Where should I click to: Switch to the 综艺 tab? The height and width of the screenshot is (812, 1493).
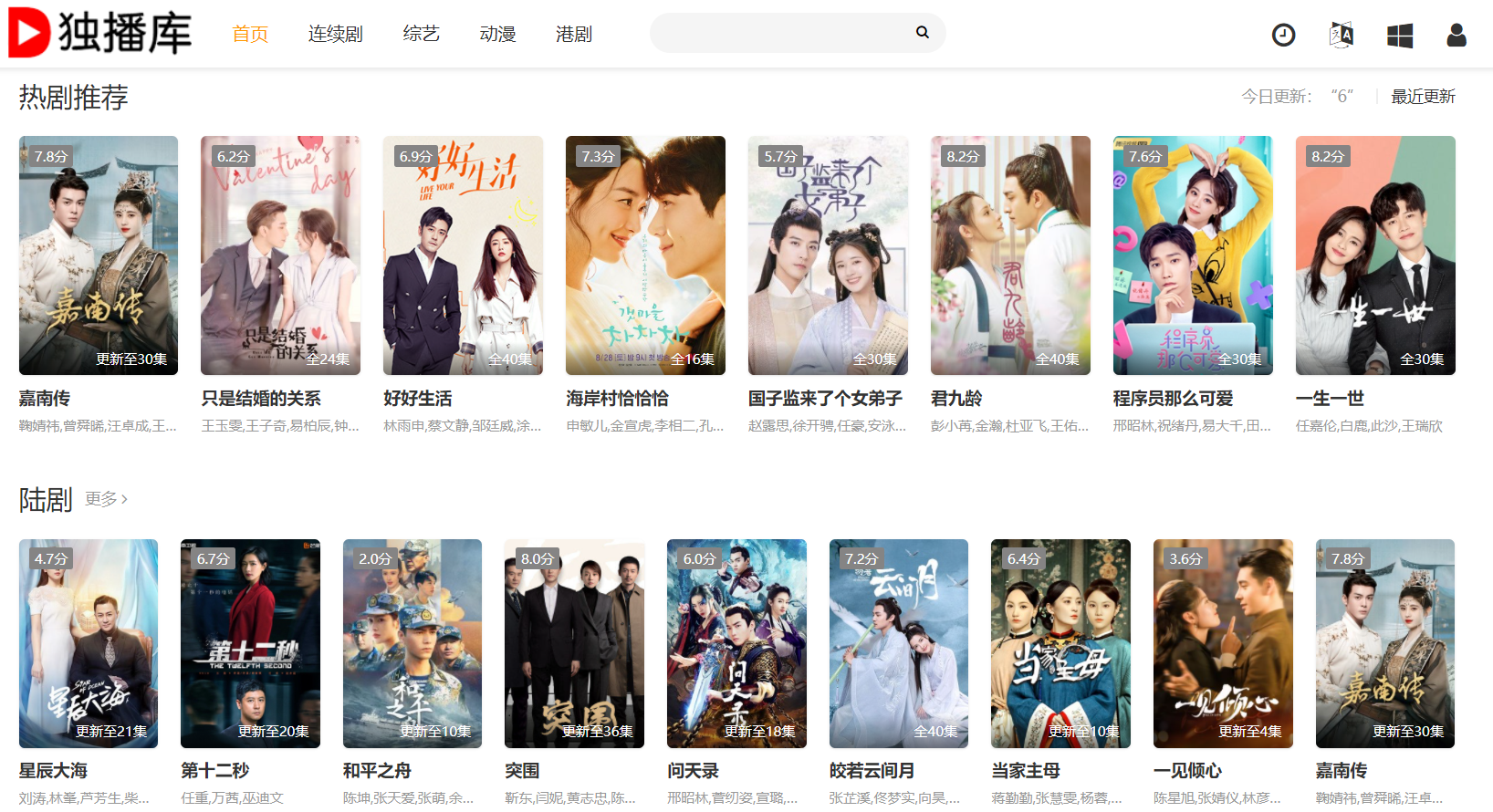421,34
